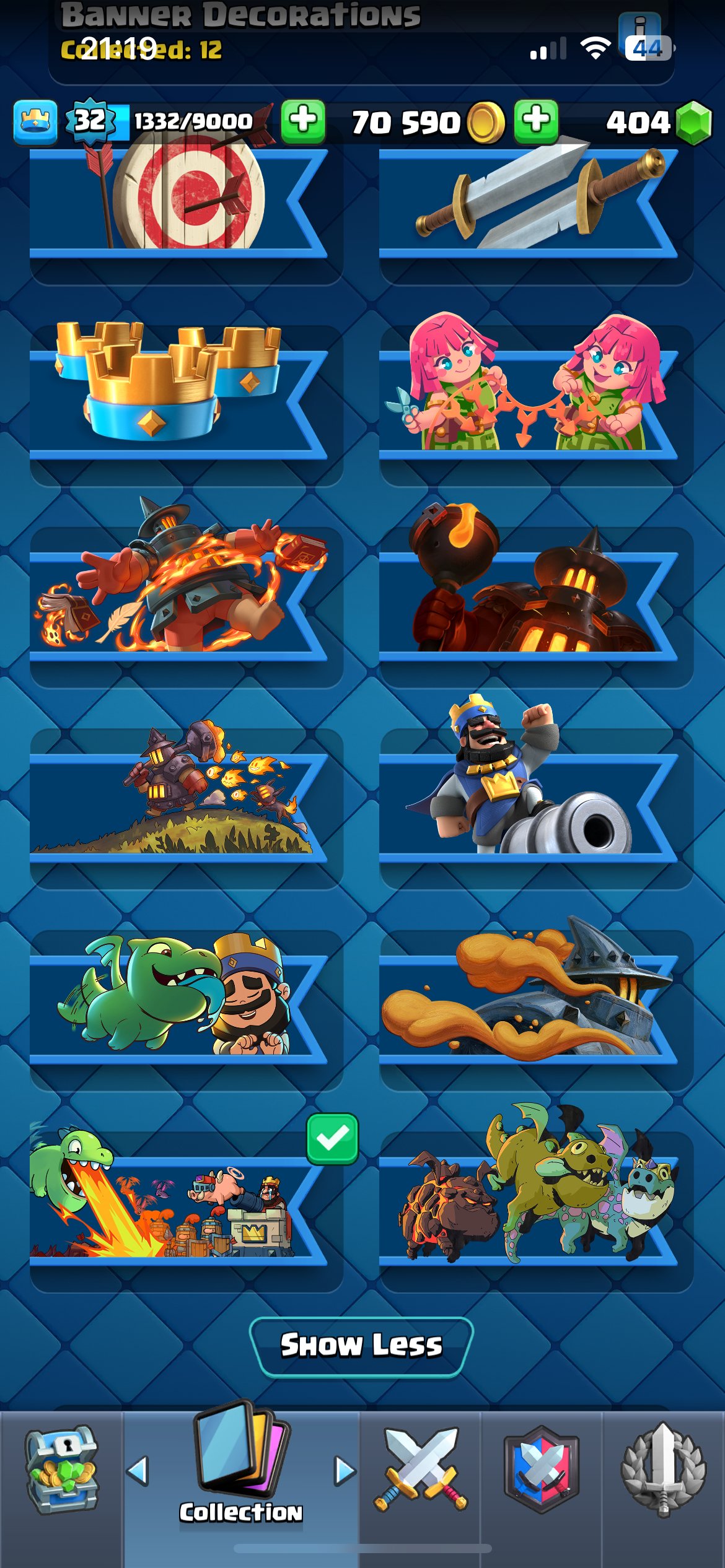
Task: Open the King level crown icon
Action: click(35, 121)
